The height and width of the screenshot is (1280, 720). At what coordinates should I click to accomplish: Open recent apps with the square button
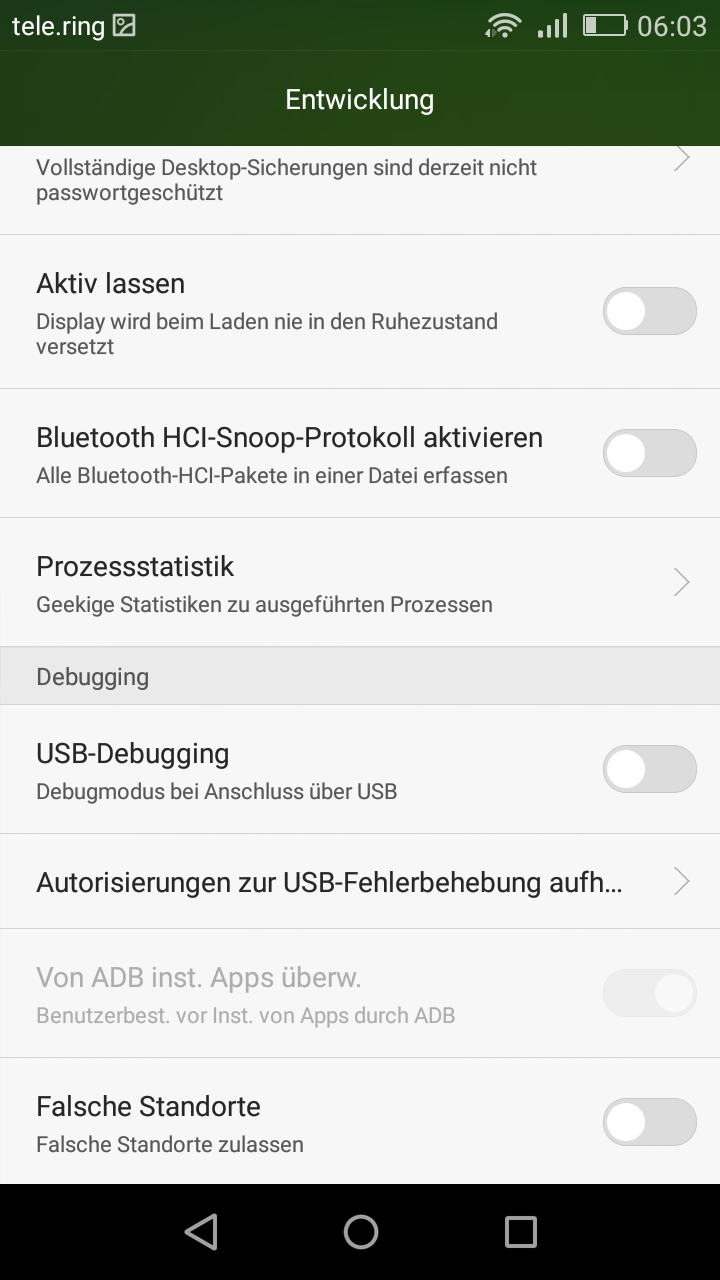[x=520, y=1232]
